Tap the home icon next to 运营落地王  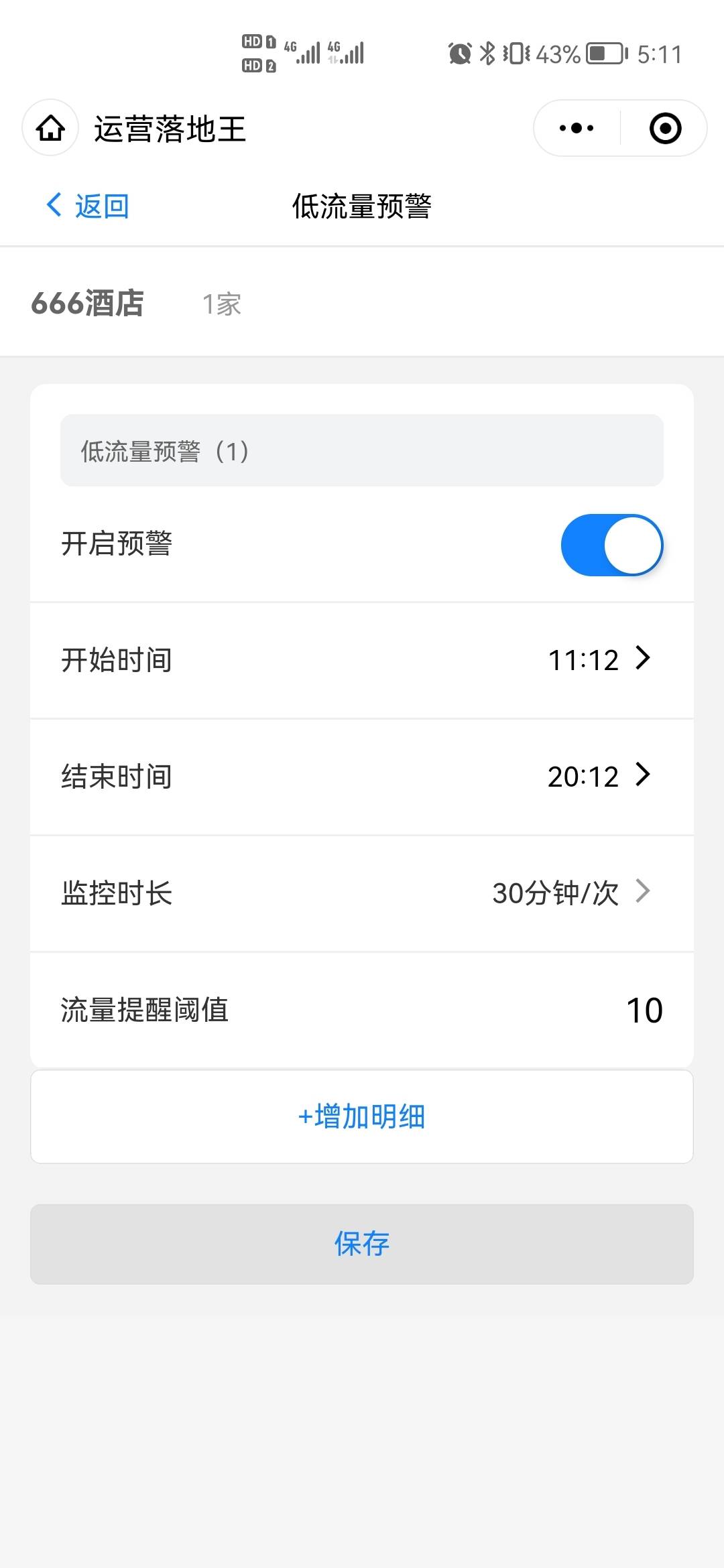[x=50, y=128]
